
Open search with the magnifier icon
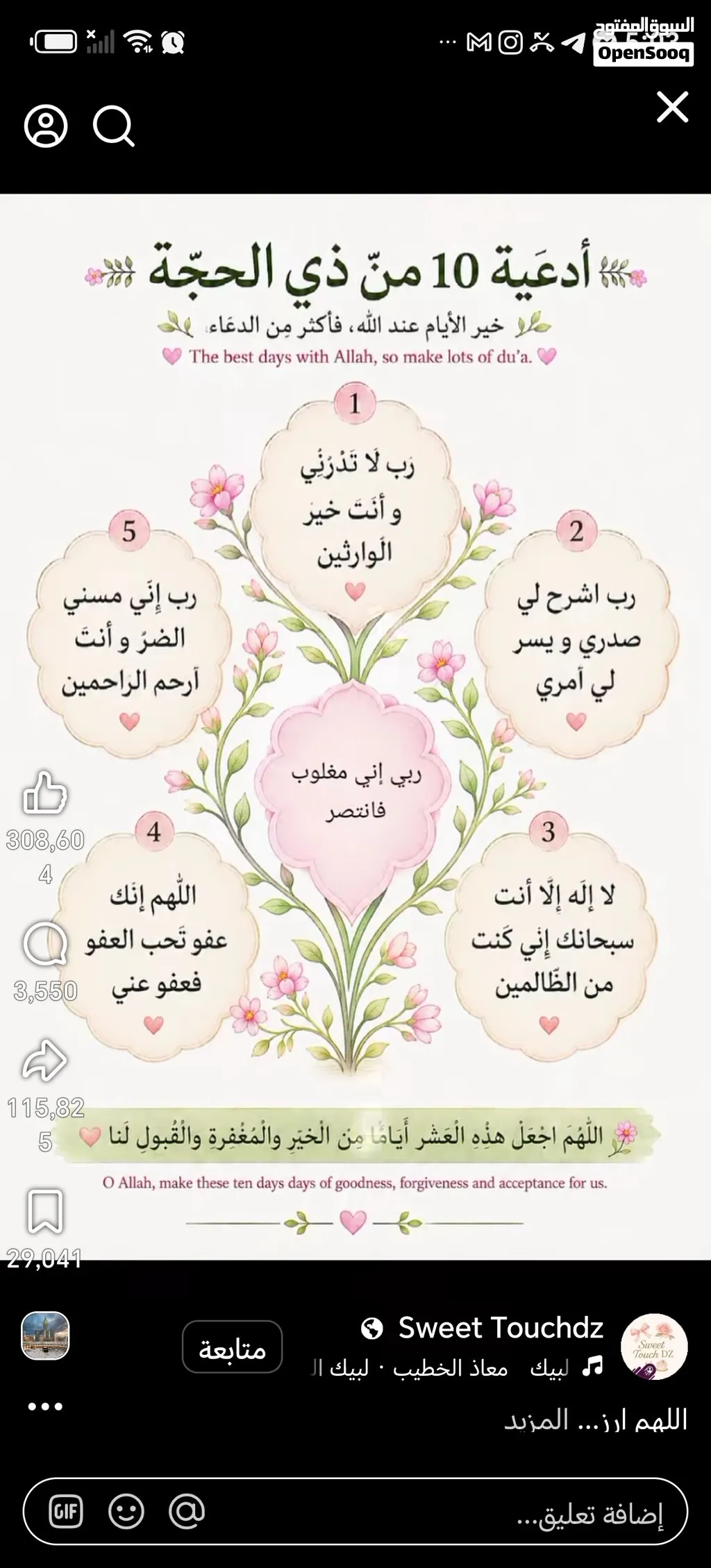click(113, 126)
